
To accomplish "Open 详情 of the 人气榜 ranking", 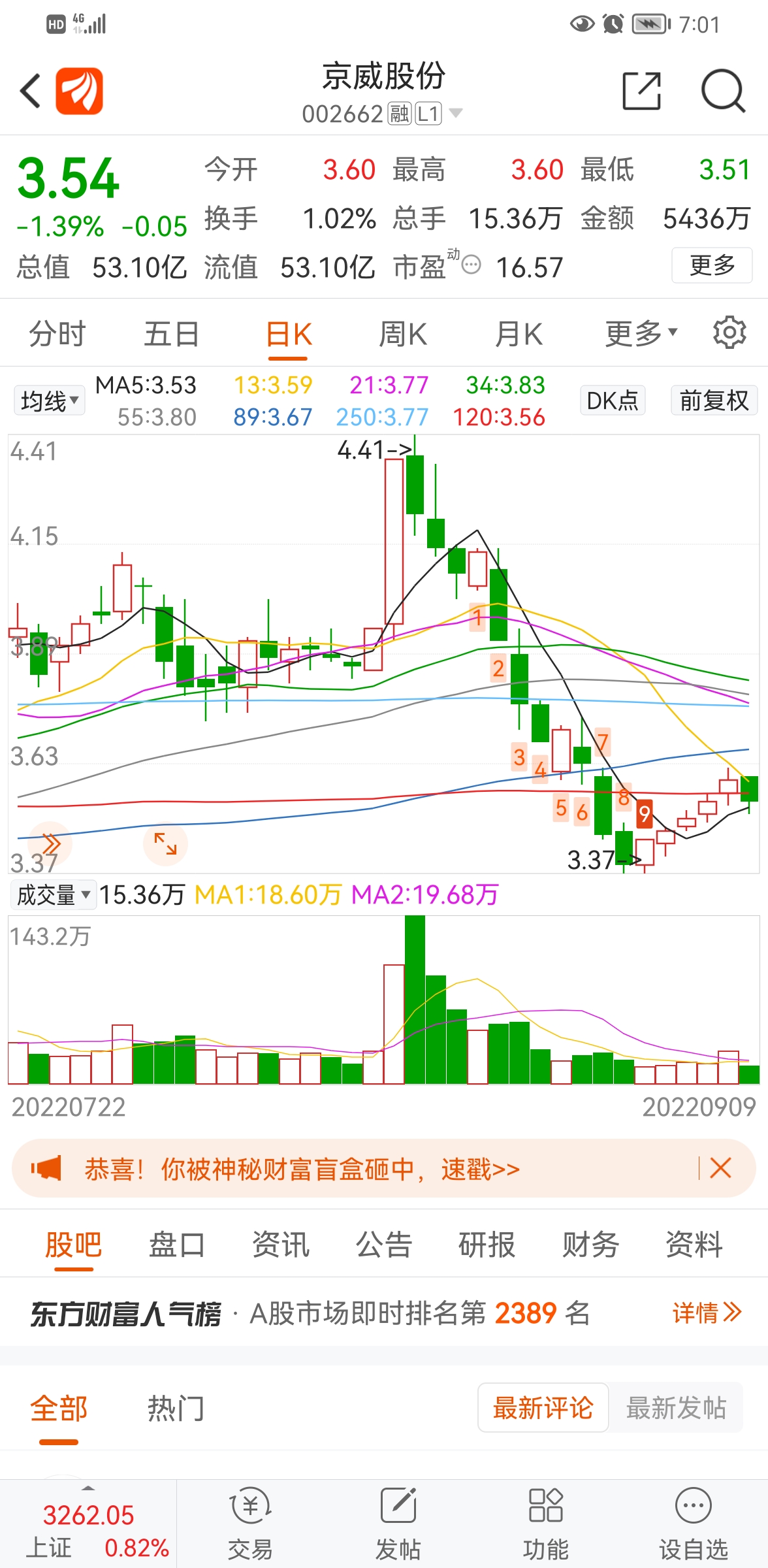I will 707,1312.
